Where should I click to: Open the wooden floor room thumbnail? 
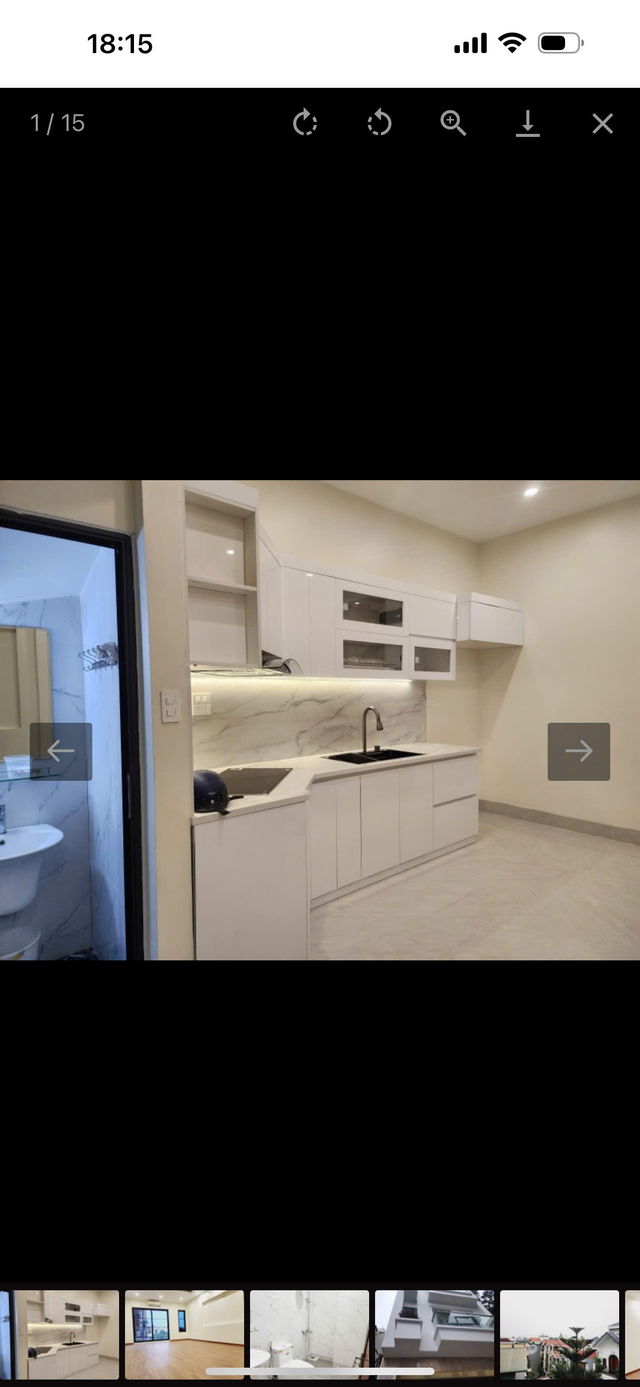coord(184,1335)
